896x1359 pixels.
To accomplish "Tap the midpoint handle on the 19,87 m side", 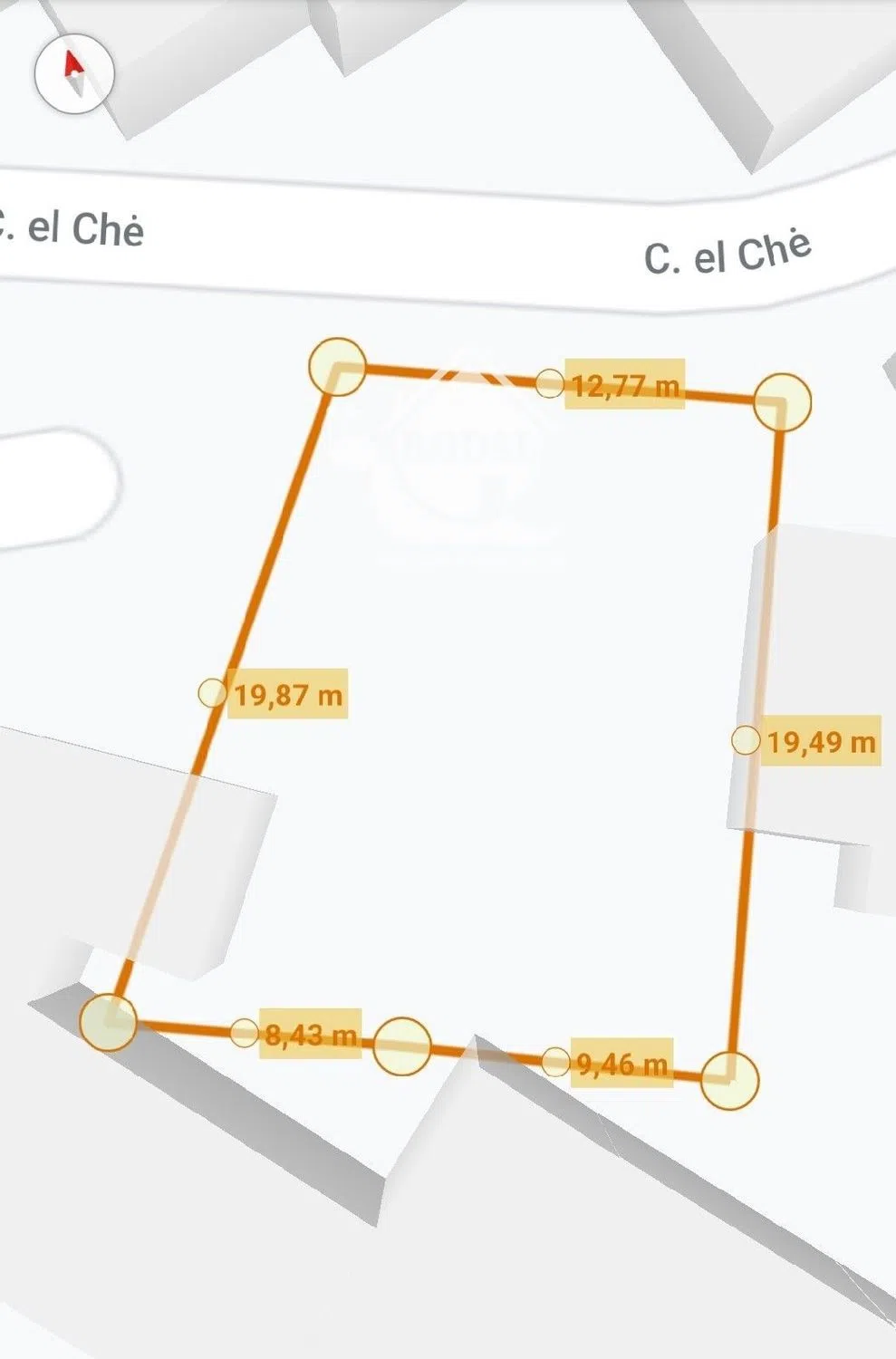I will click(212, 693).
